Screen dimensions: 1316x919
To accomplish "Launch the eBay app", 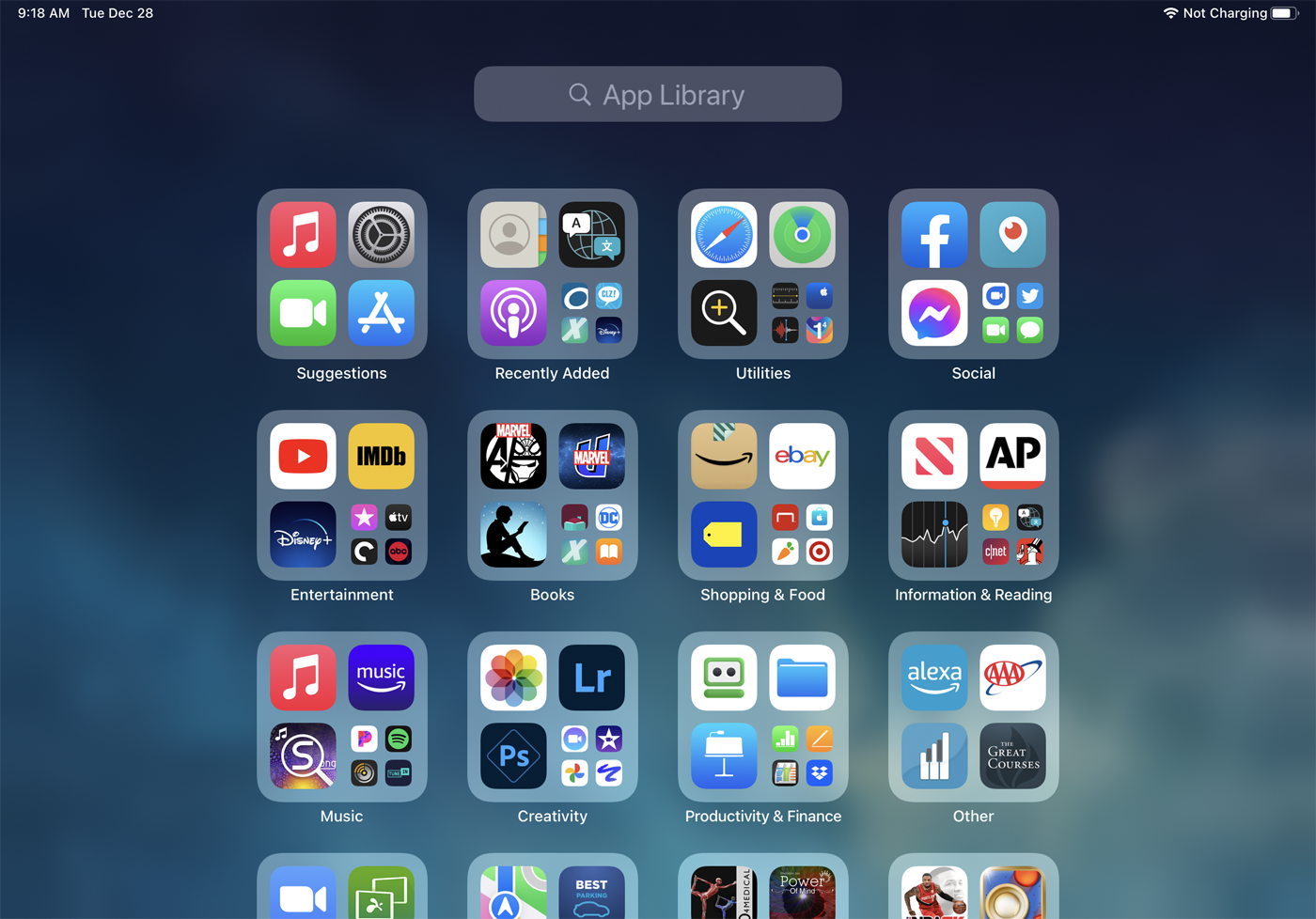I will coord(802,457).
